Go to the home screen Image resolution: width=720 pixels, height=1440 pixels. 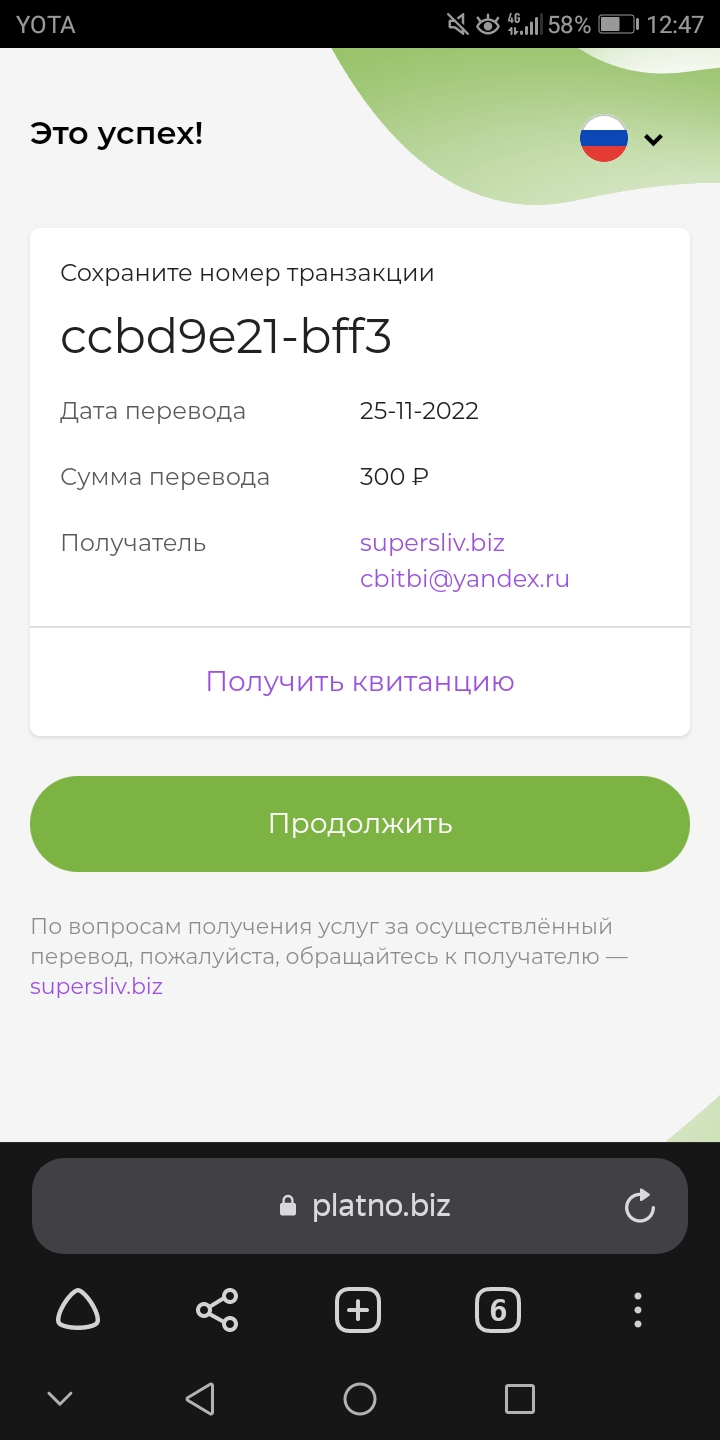360,1399
